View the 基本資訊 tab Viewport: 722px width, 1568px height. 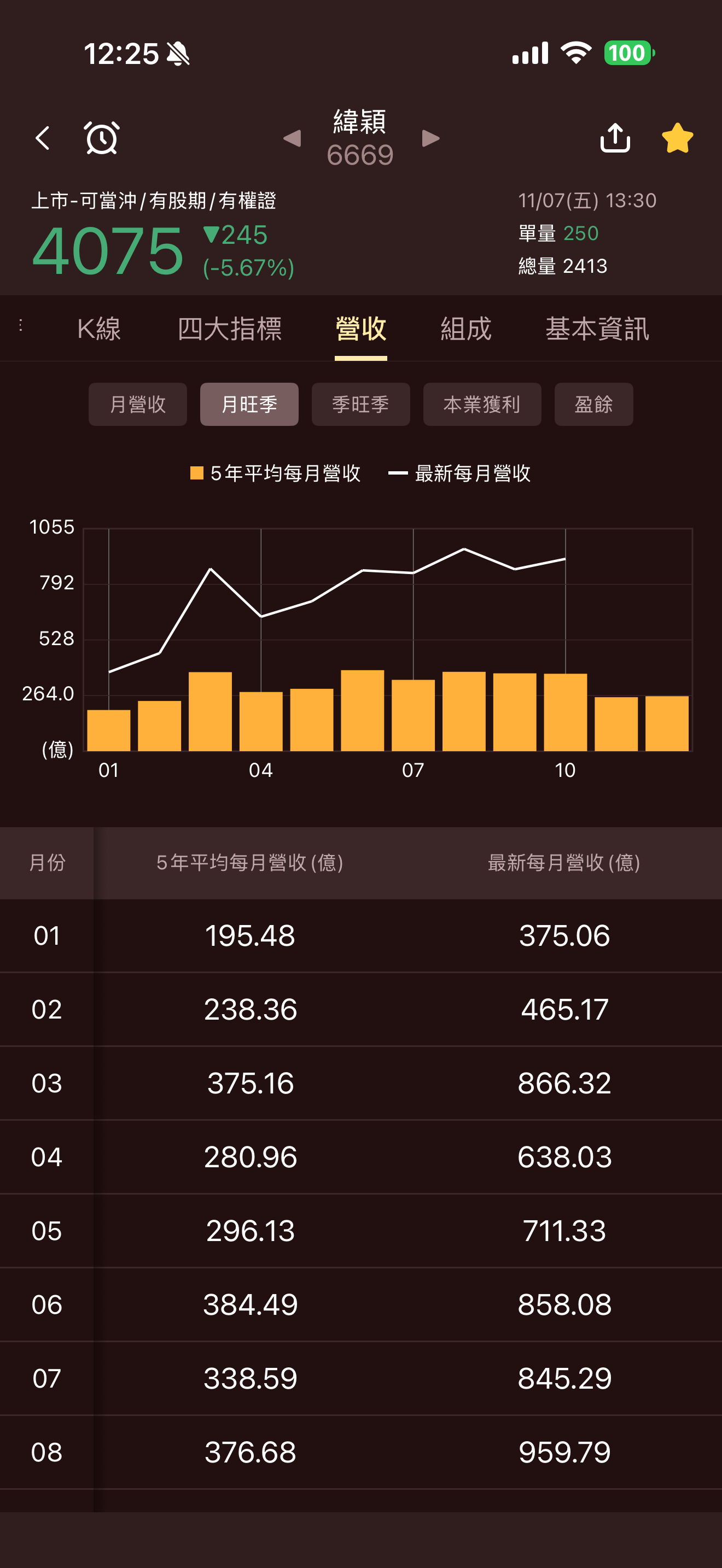point(597,329)
